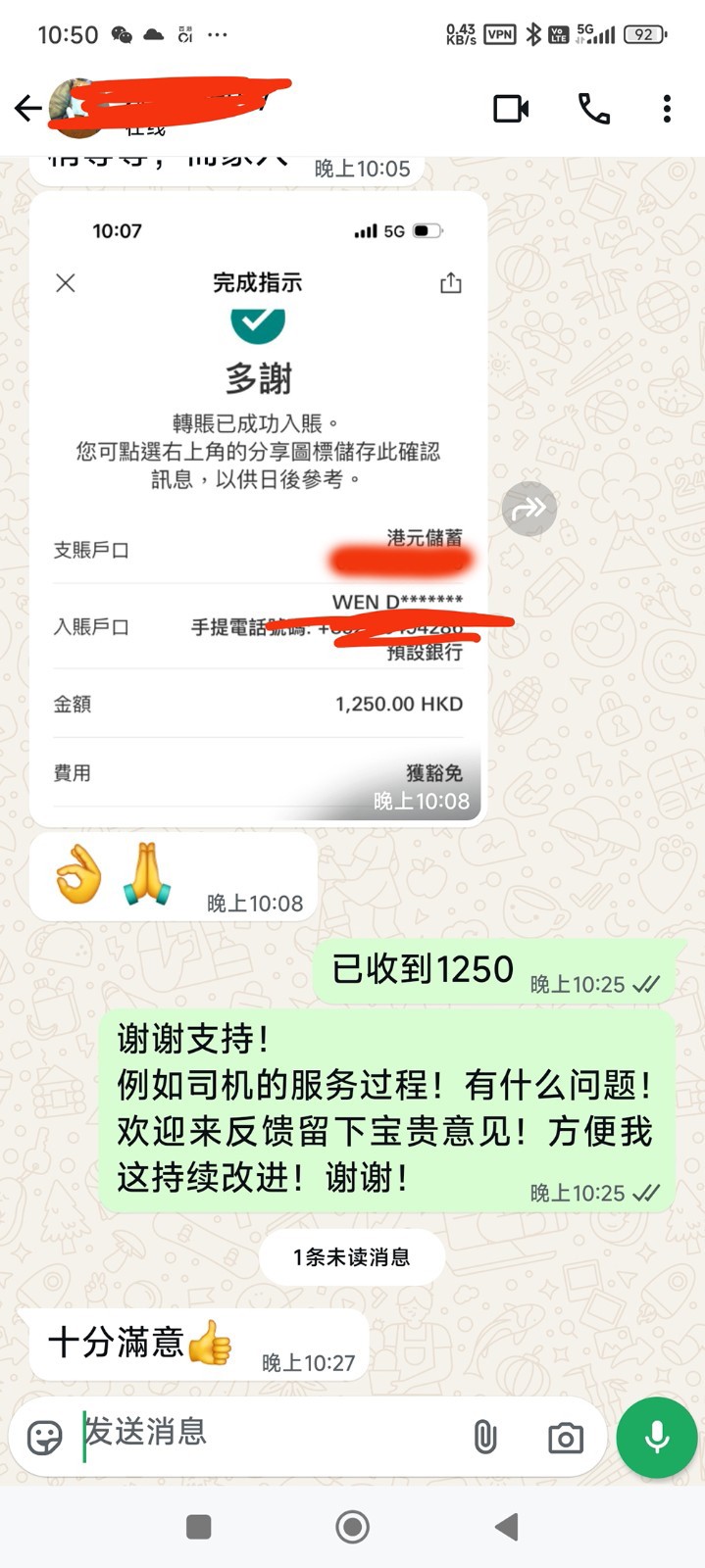Open recent apps from the navigation bar

pyautogui.click(x=199, y=1526)
